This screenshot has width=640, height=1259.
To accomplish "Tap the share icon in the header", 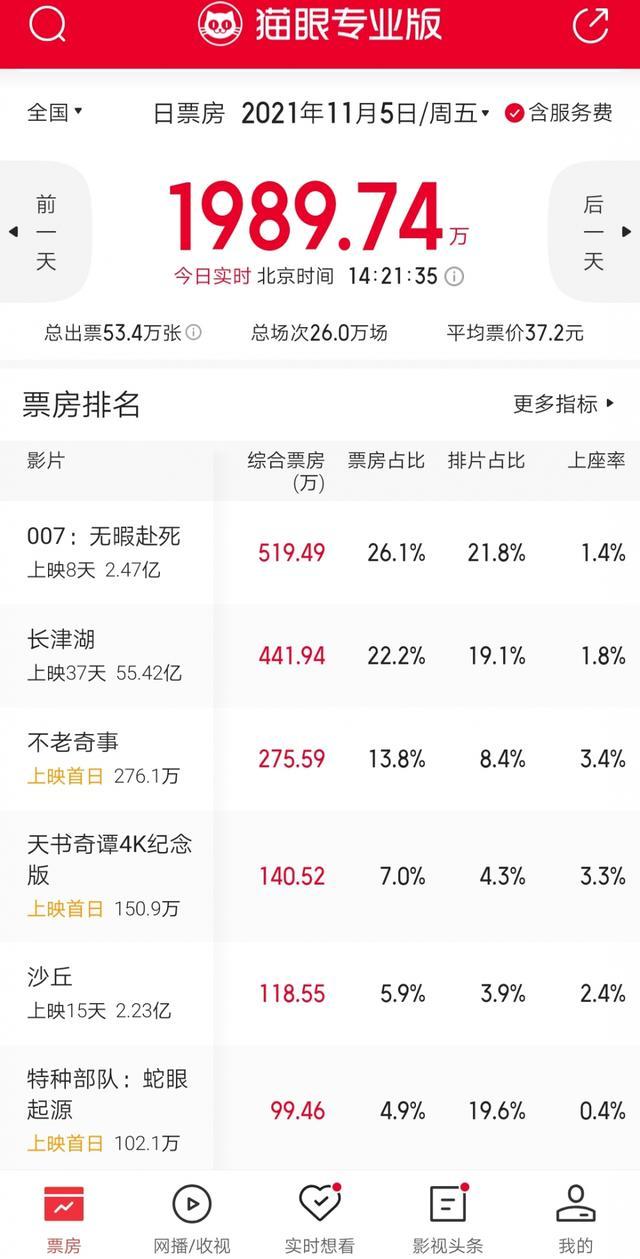I will tap(591, 25).
